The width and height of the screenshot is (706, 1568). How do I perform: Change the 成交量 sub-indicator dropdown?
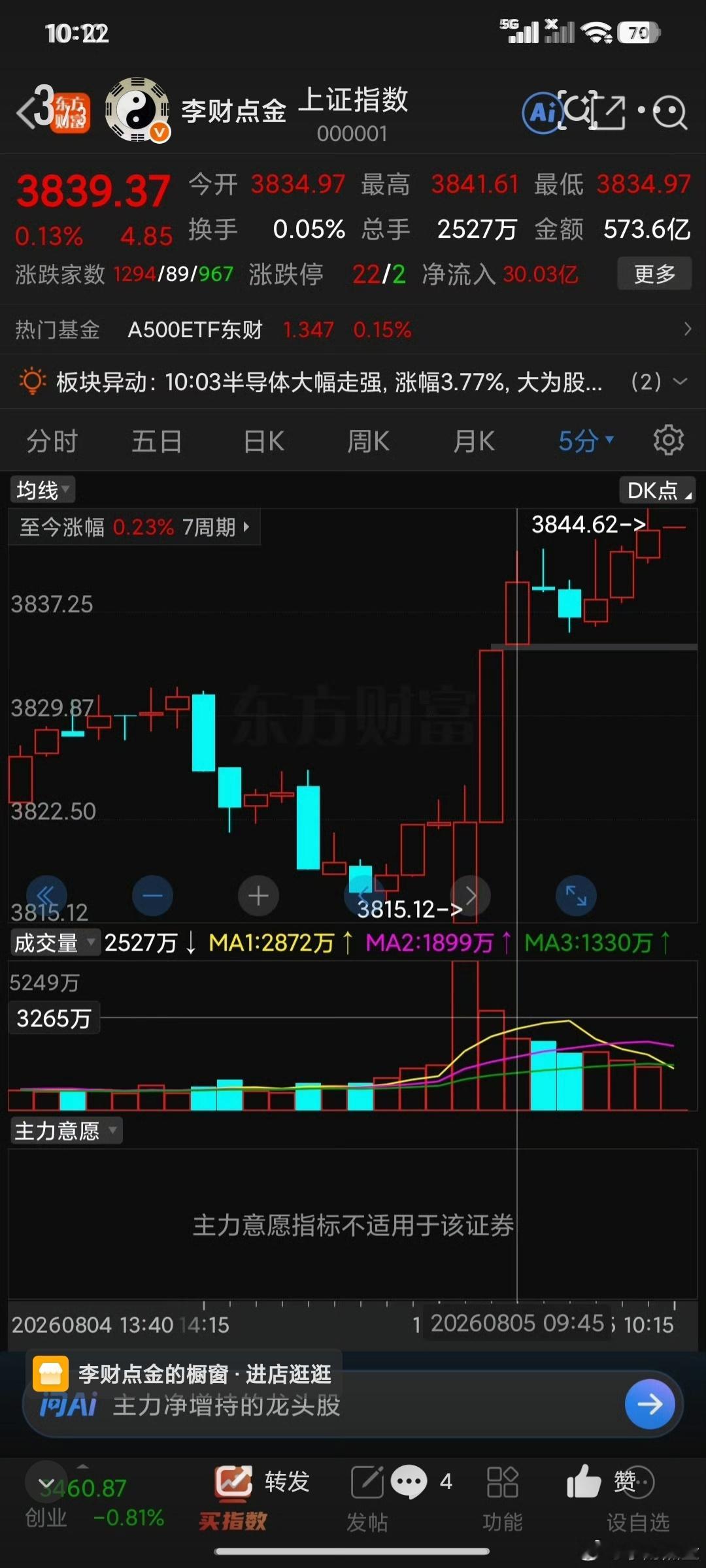55,942
